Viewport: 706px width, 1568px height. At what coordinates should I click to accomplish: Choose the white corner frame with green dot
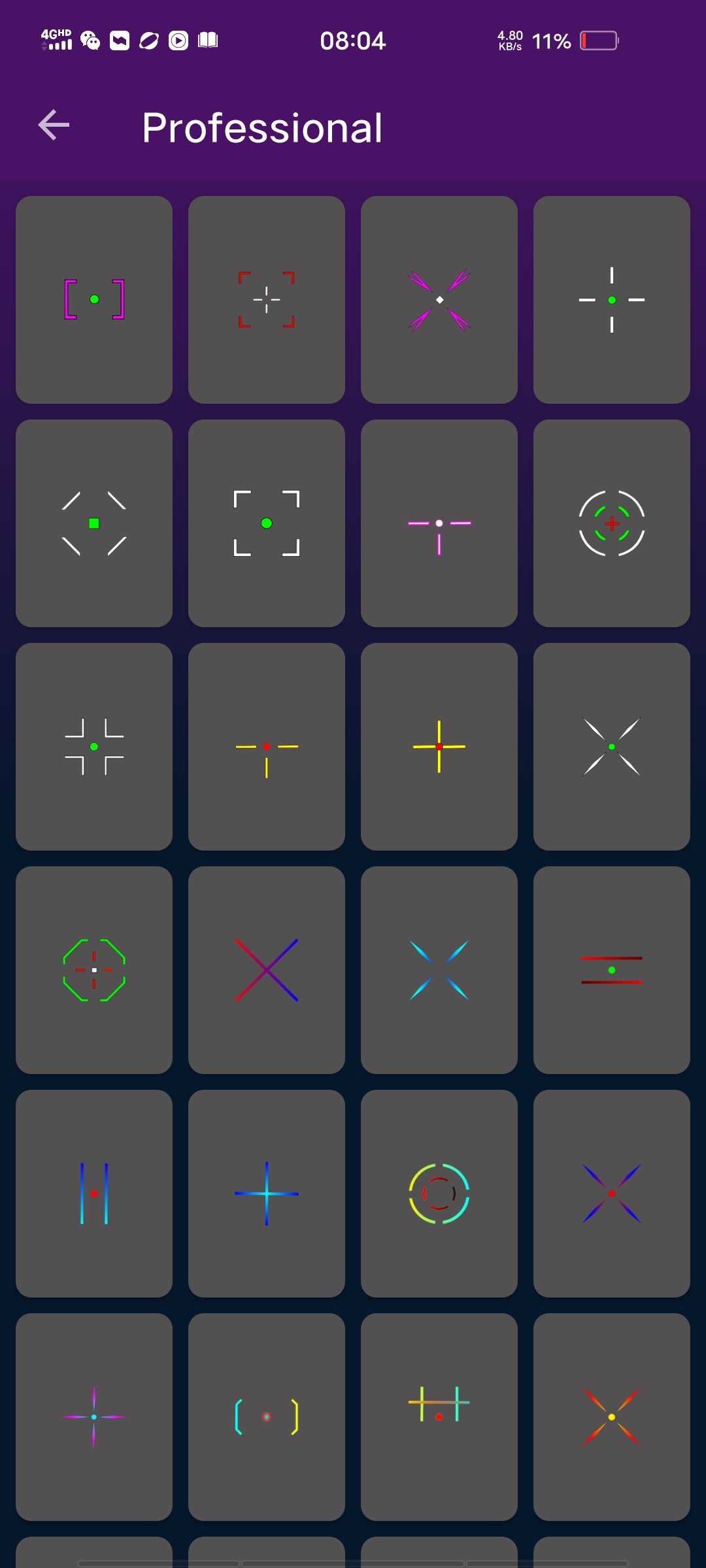[x=267, y=523]
